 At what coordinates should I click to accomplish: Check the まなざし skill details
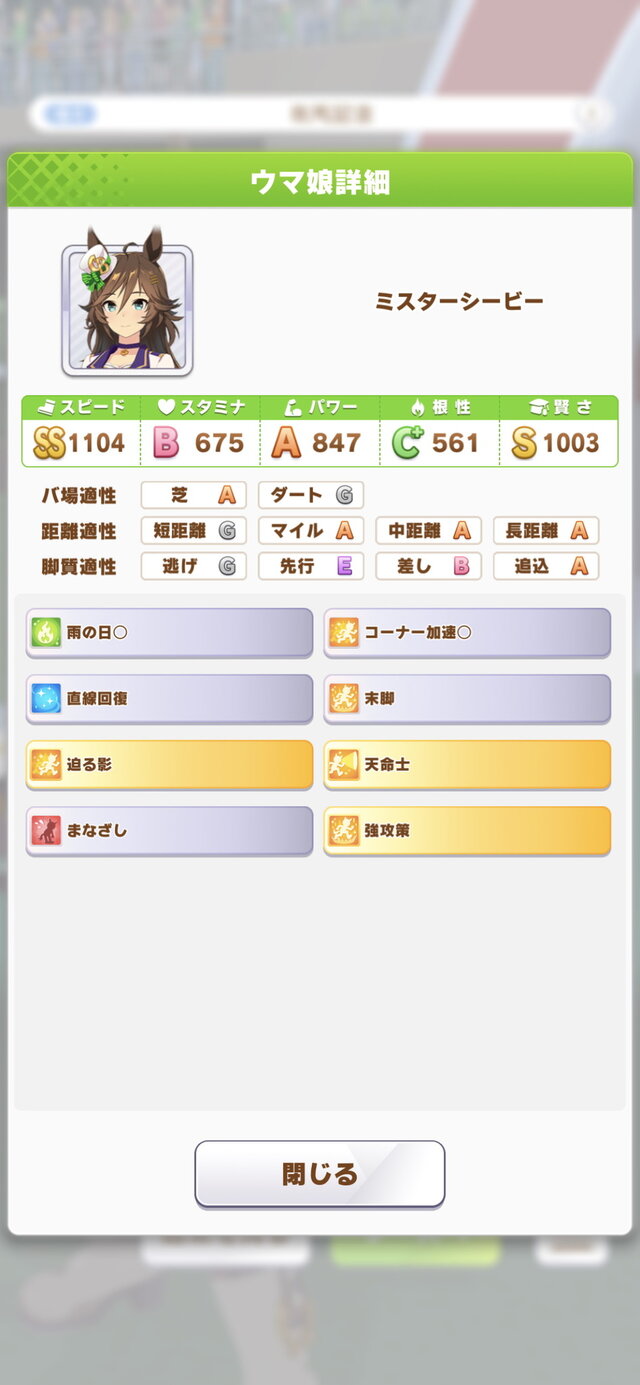[x=169, y=830]
